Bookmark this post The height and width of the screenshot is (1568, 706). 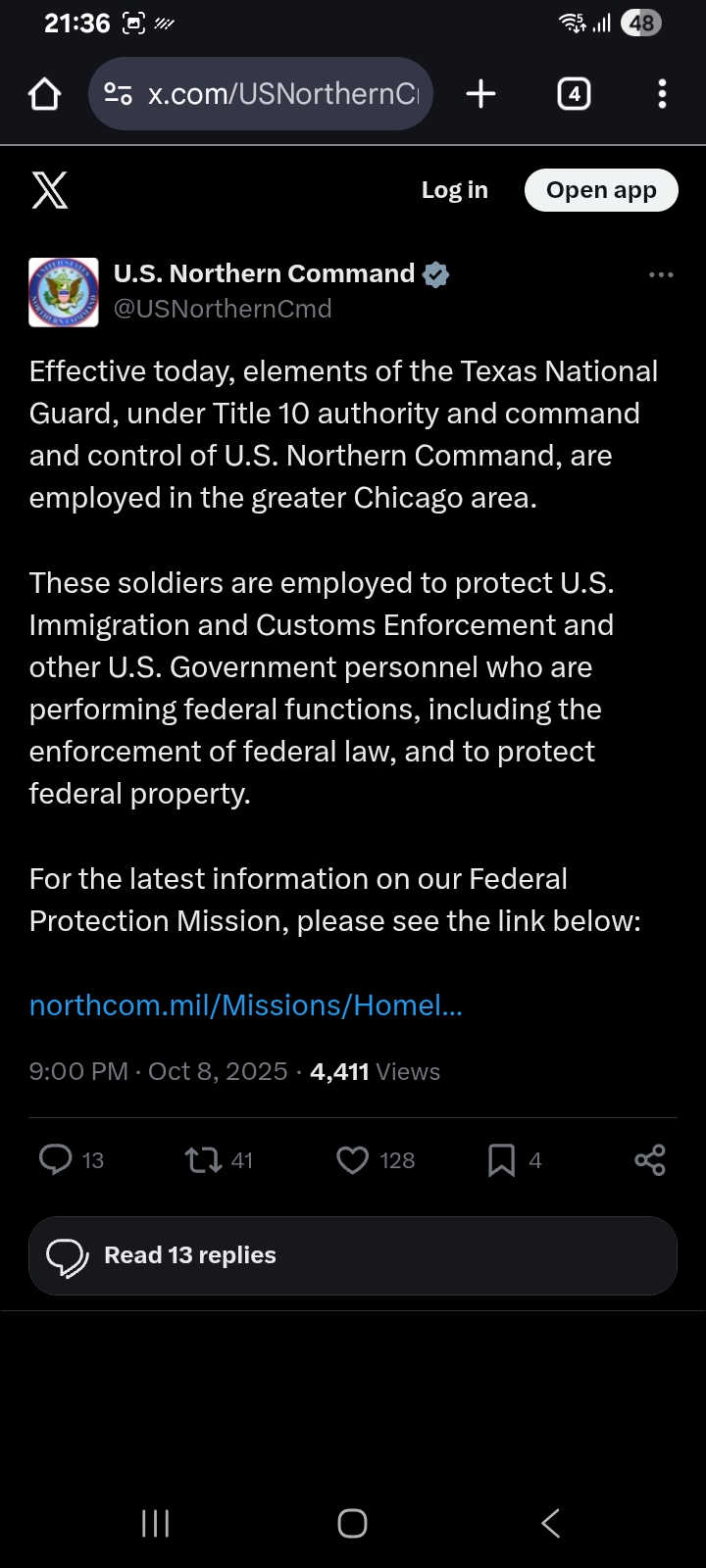click(501, 1160)
